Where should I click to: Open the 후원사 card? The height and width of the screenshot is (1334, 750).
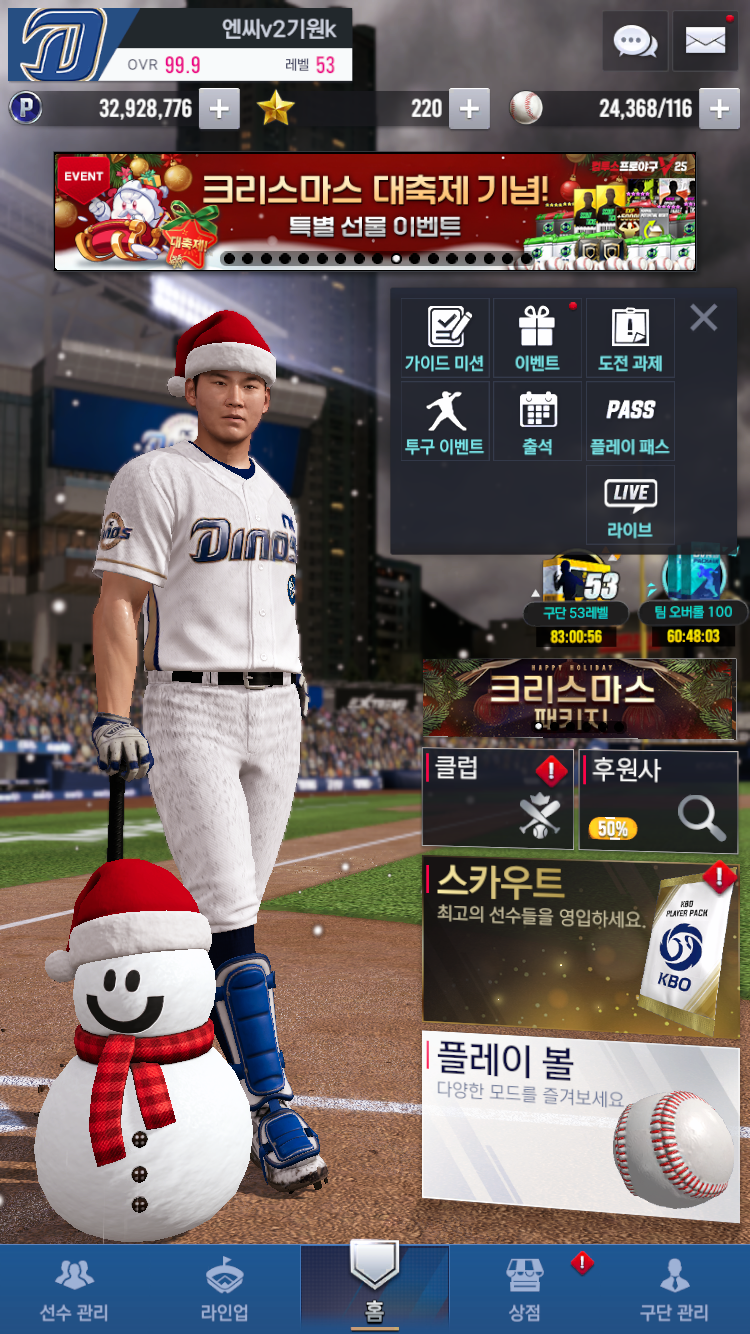point(658,799)
